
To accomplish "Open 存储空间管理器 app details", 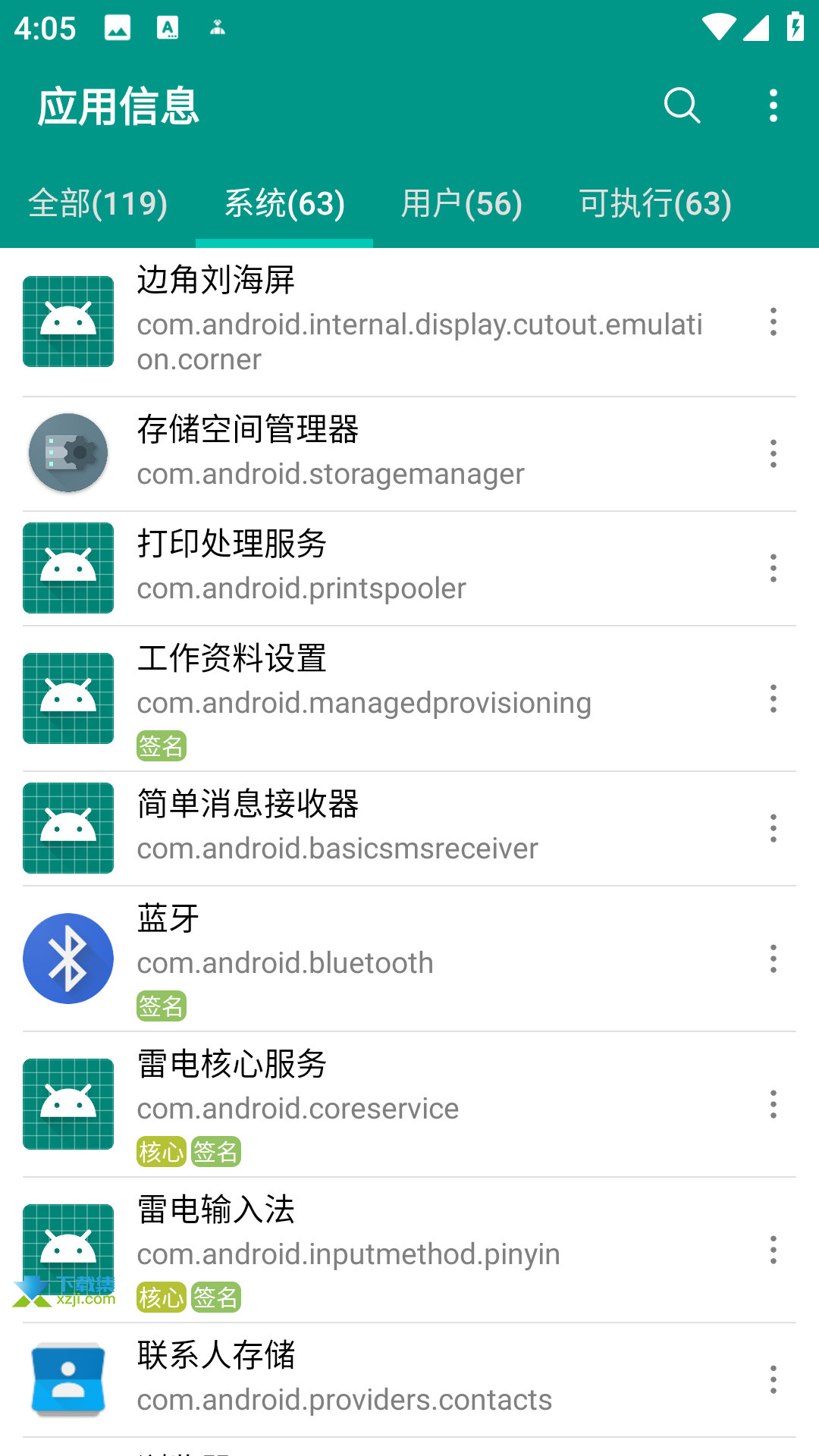I will coord(409,453).
